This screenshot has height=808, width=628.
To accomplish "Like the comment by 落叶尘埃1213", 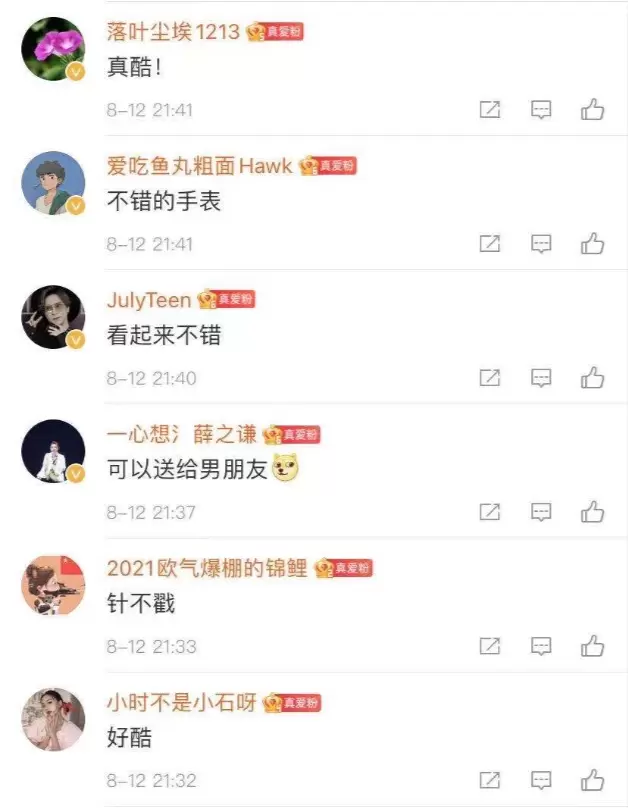I will 593,110.
